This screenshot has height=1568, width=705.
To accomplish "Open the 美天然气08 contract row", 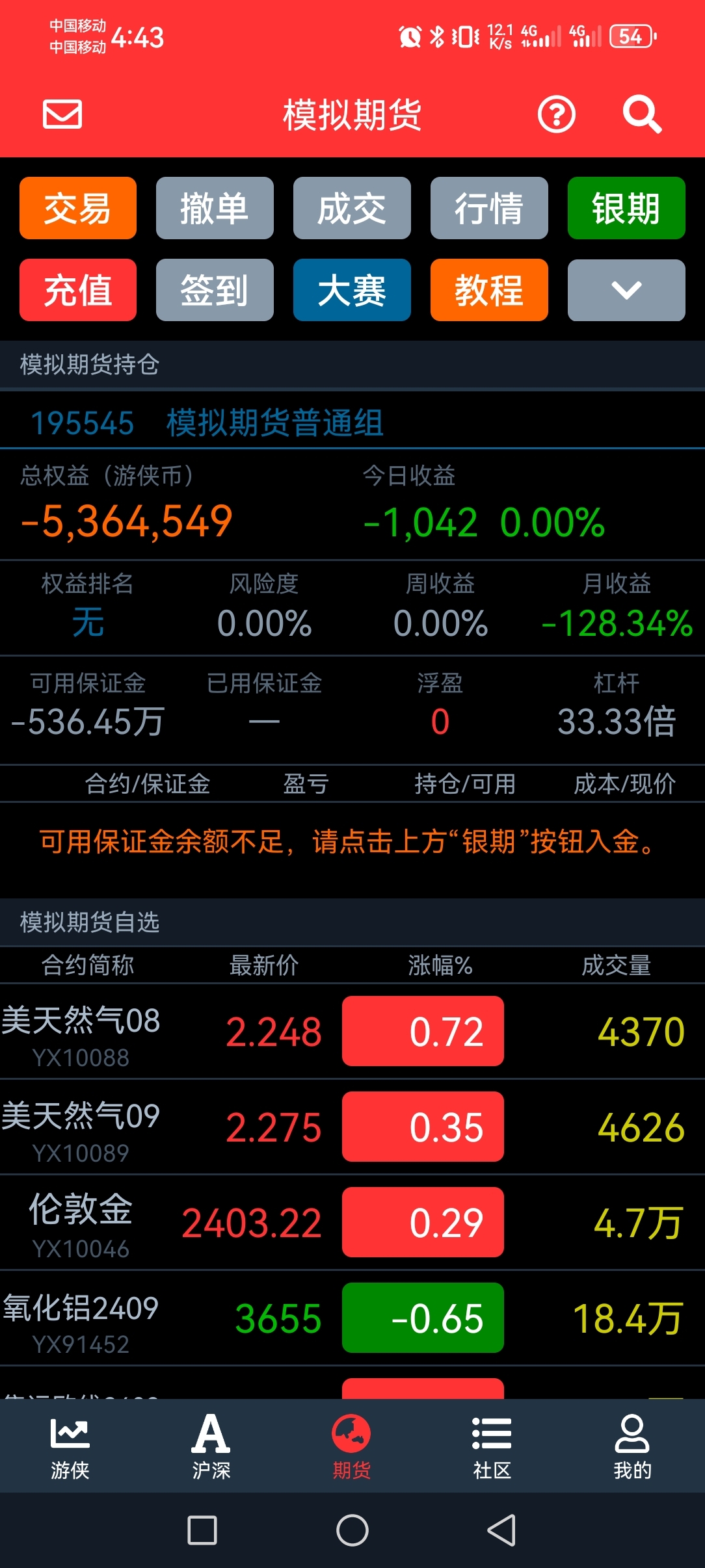I will point(352,1031).
